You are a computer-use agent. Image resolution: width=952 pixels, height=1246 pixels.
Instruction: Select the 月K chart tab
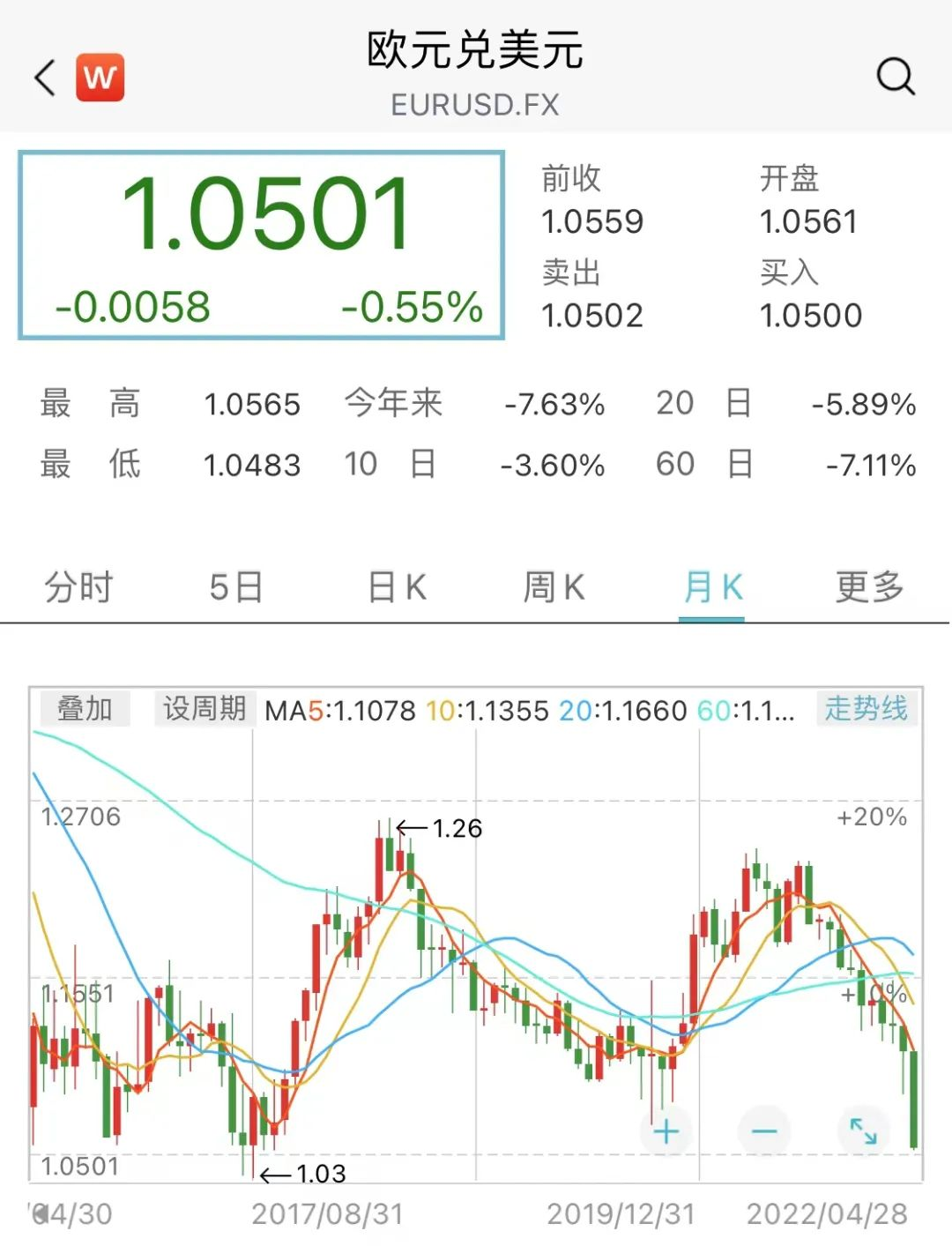click(712, 586)
